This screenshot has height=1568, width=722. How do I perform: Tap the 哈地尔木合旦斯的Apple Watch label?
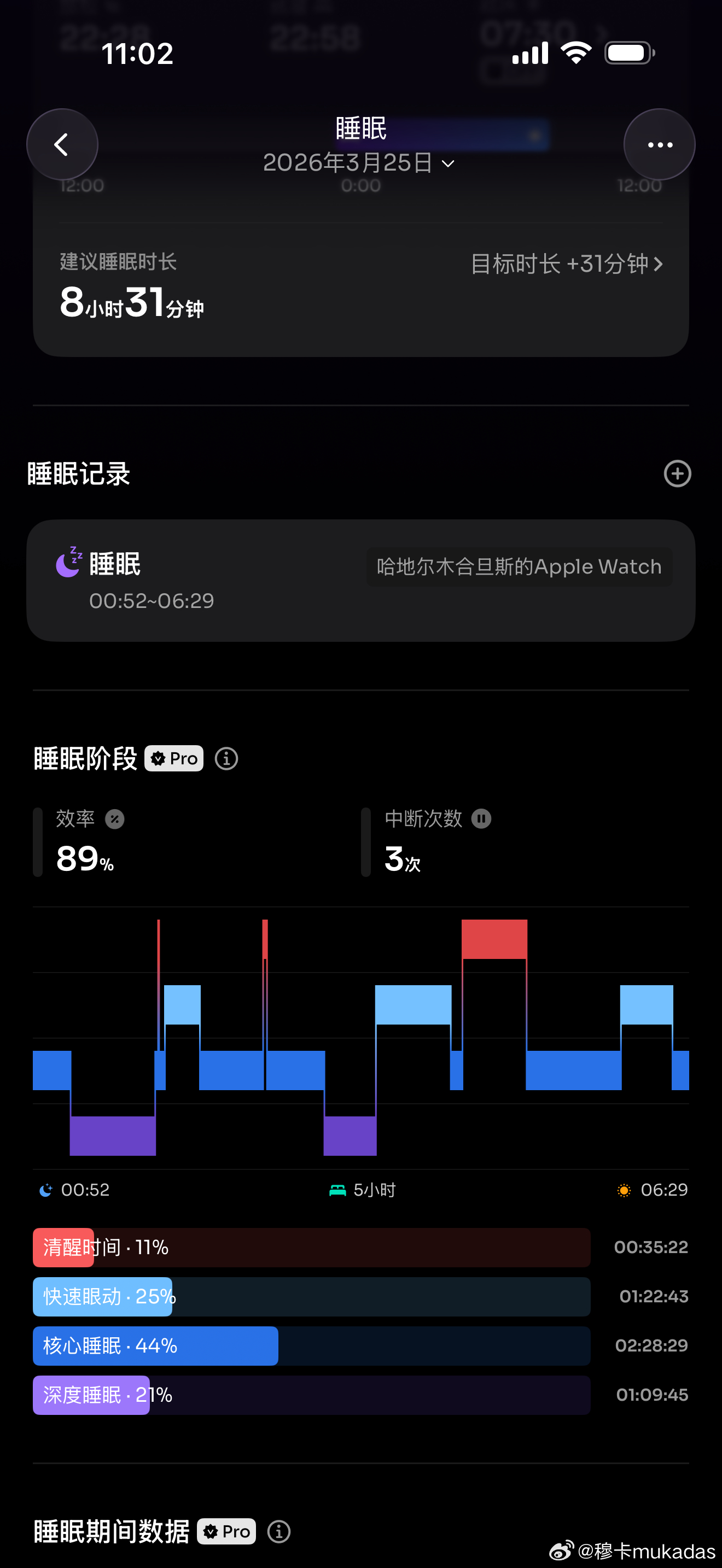coord(518,566)
